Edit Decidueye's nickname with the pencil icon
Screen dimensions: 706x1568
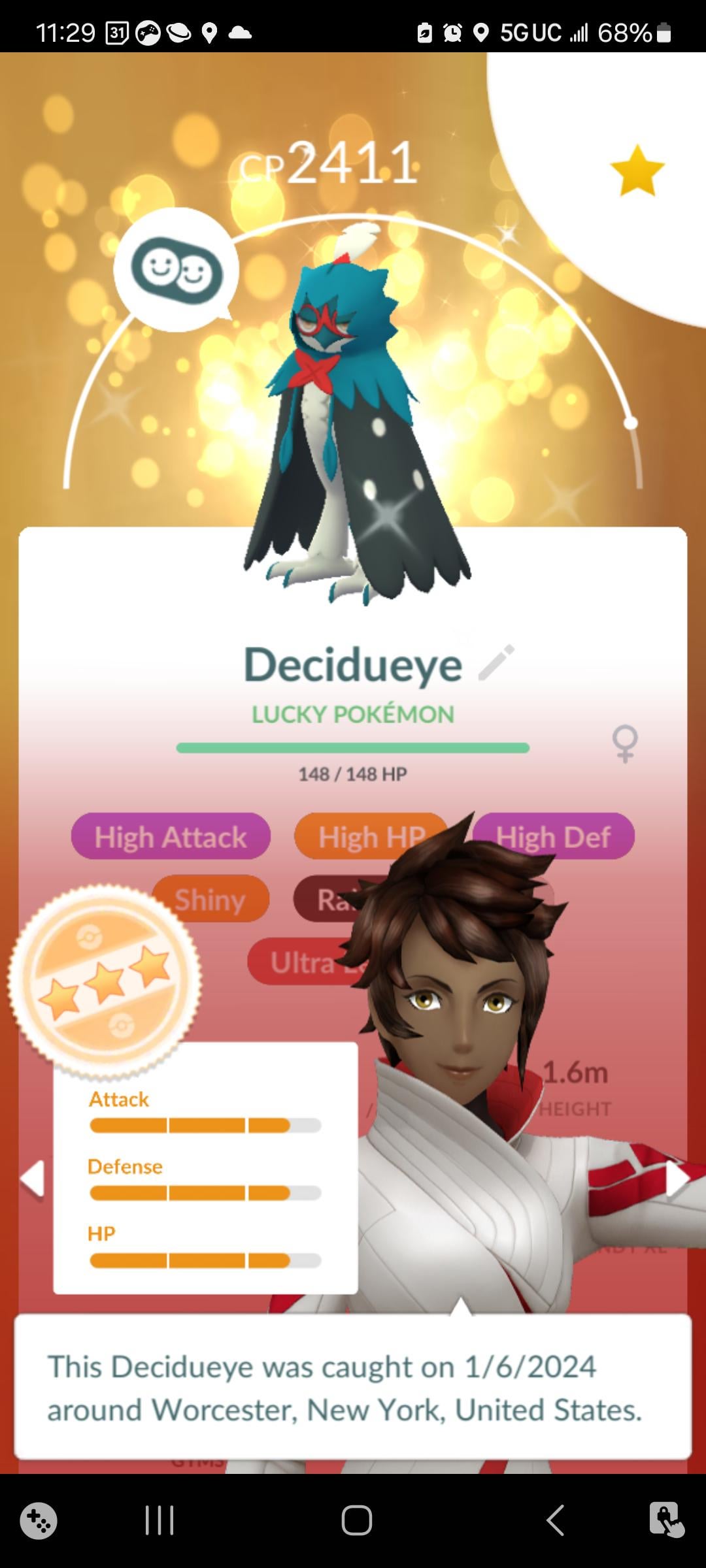(x=497, y=662)
